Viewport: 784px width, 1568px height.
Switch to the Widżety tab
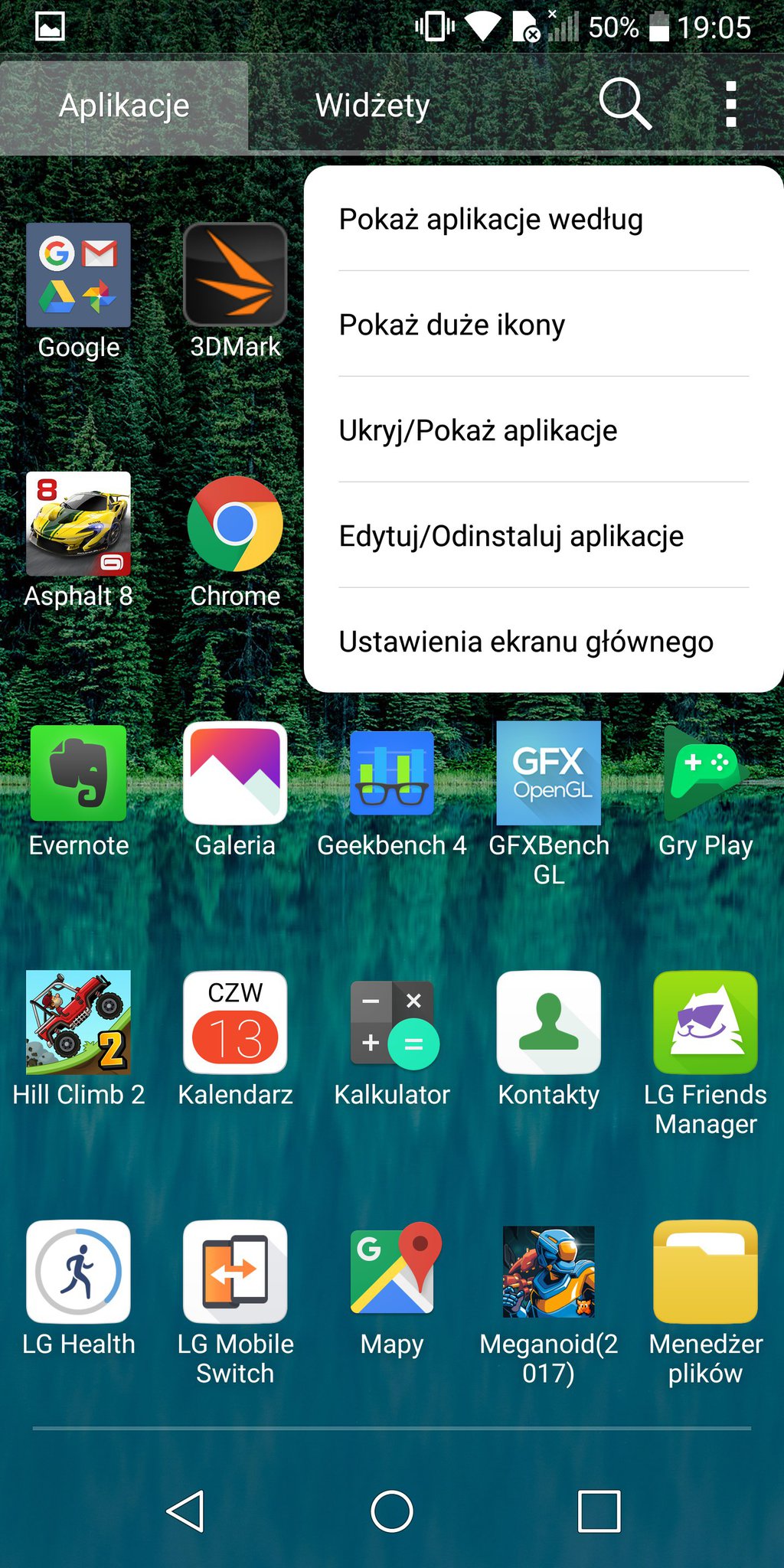tap(373, 106)
